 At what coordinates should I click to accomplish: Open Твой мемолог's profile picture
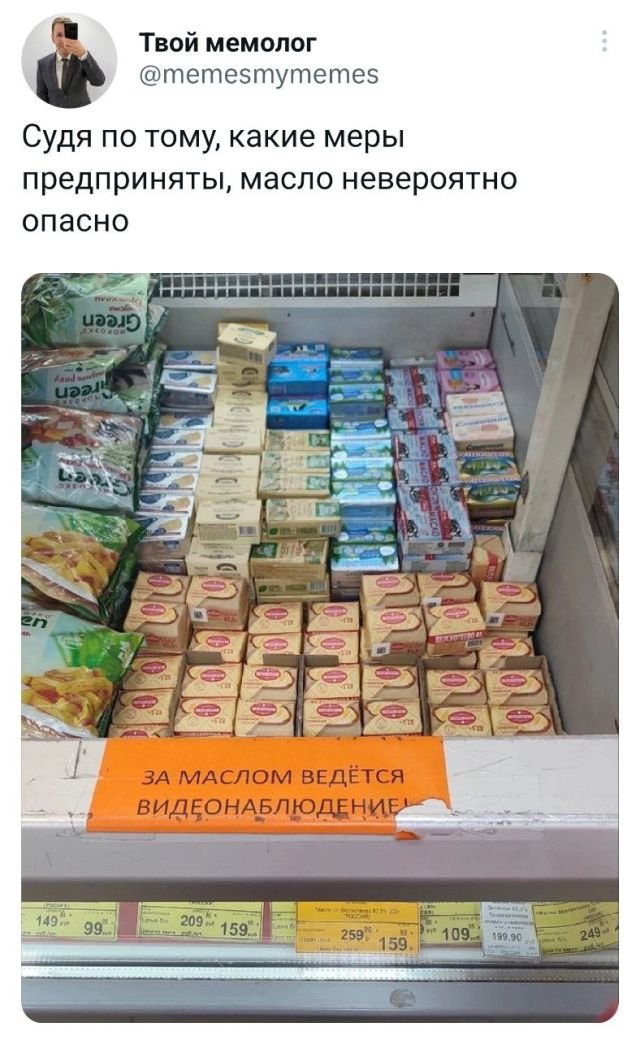coord(69,60)
